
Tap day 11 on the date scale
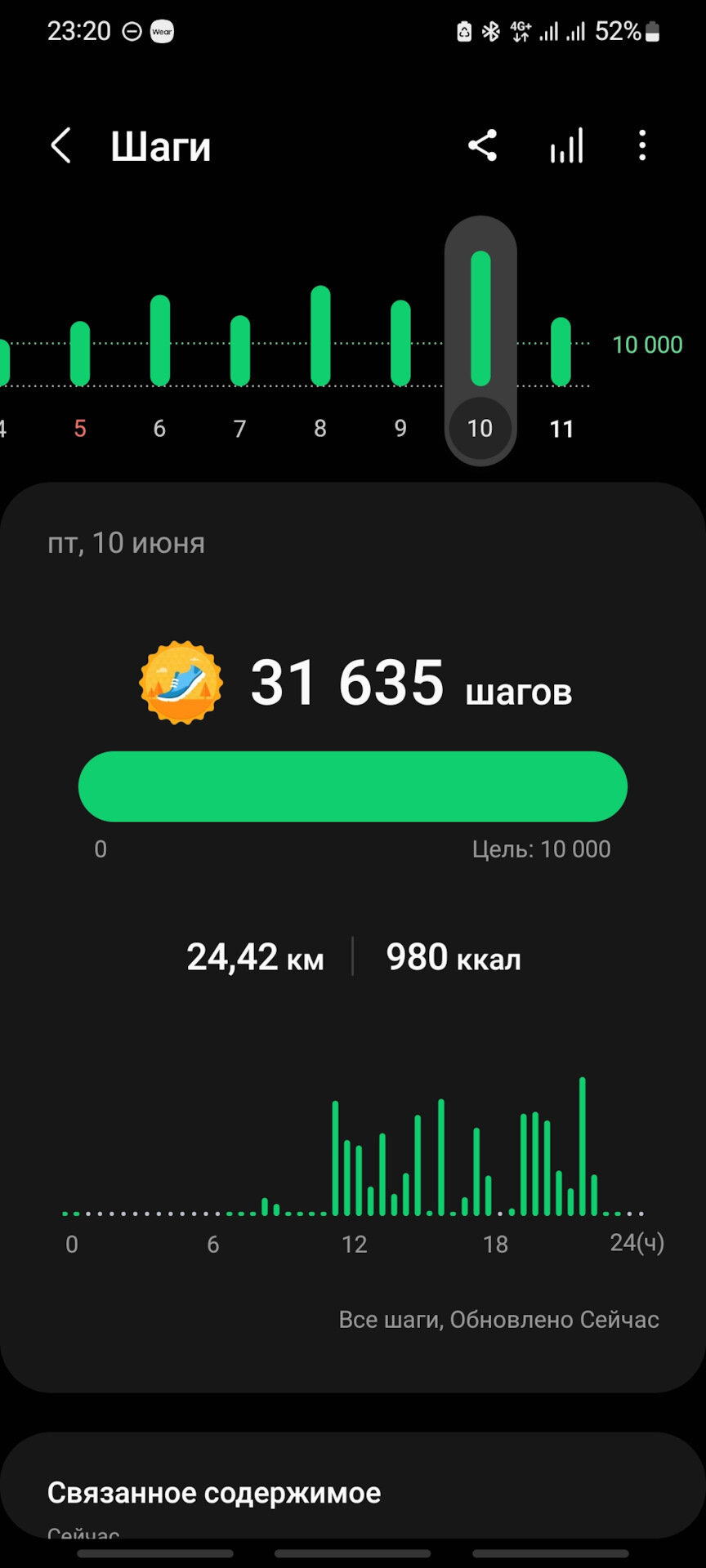pyautogui.click(x=561, y=427)
